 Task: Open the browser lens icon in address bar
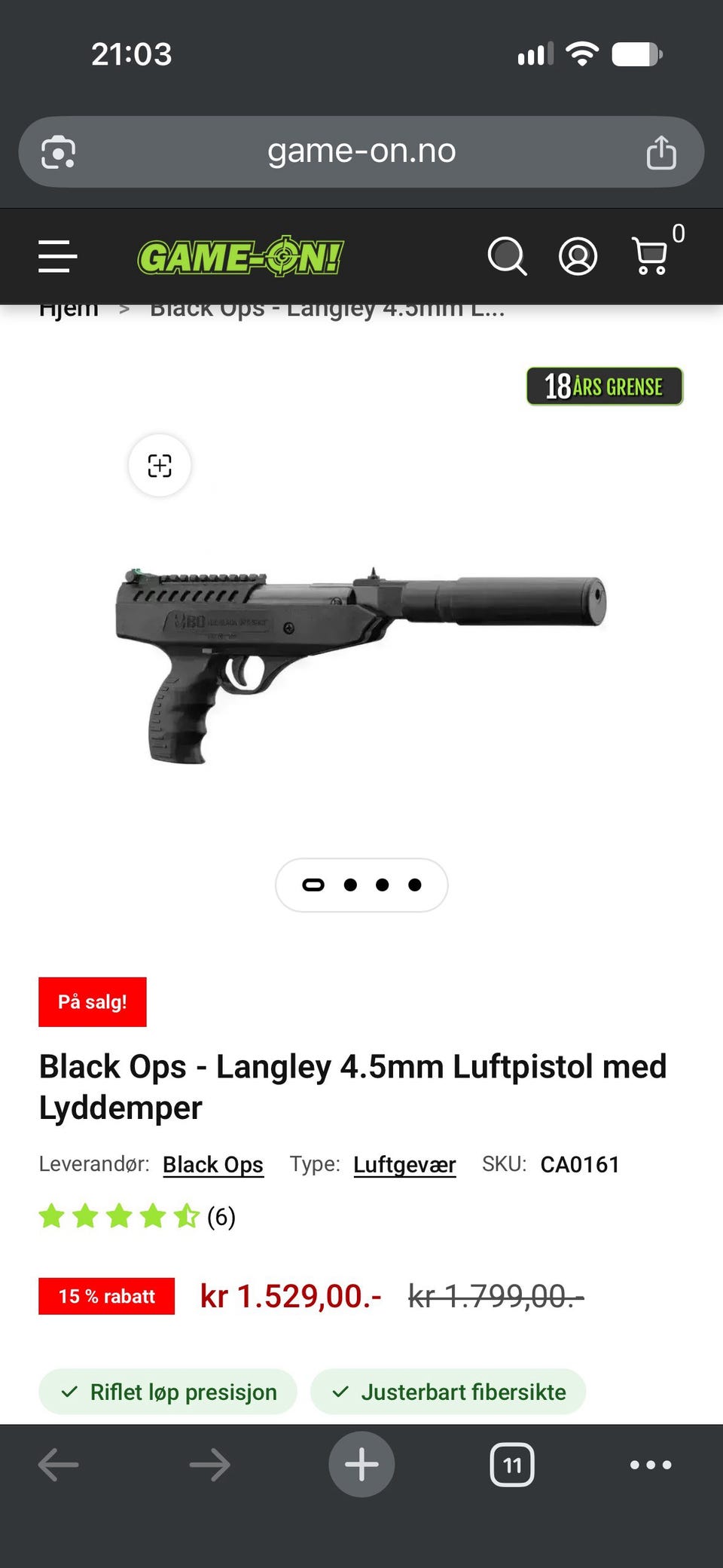pyautogui.click(x=58, y=152)
